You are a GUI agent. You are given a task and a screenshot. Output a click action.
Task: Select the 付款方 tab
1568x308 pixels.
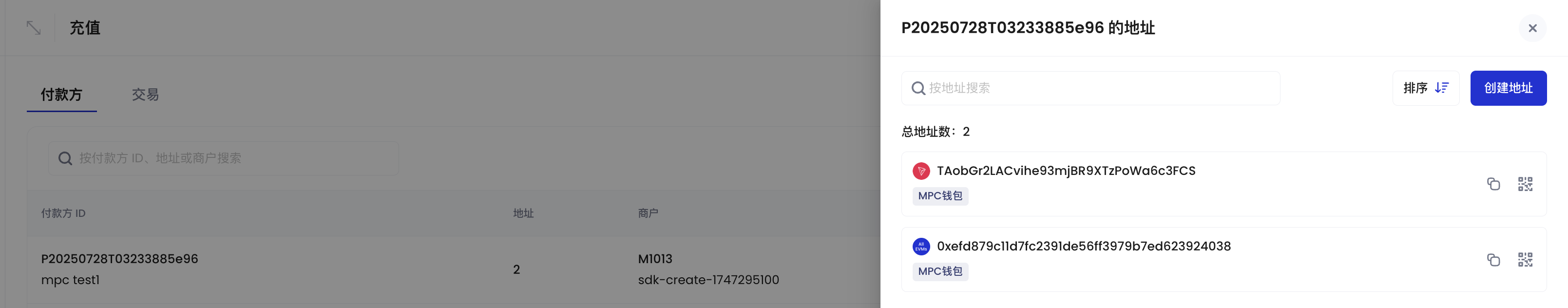point(61,95)
